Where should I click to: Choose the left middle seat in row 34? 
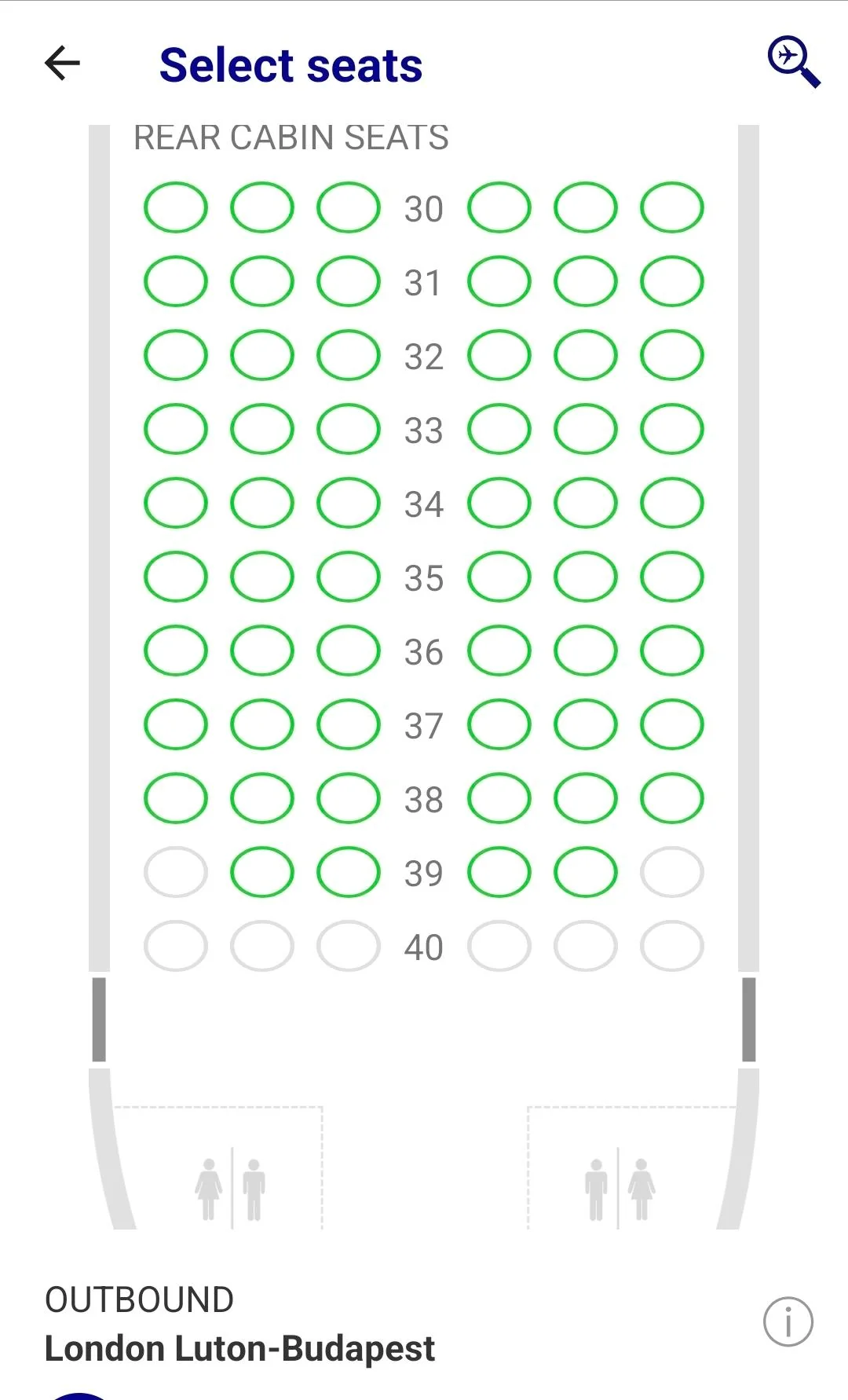point(262,503)
